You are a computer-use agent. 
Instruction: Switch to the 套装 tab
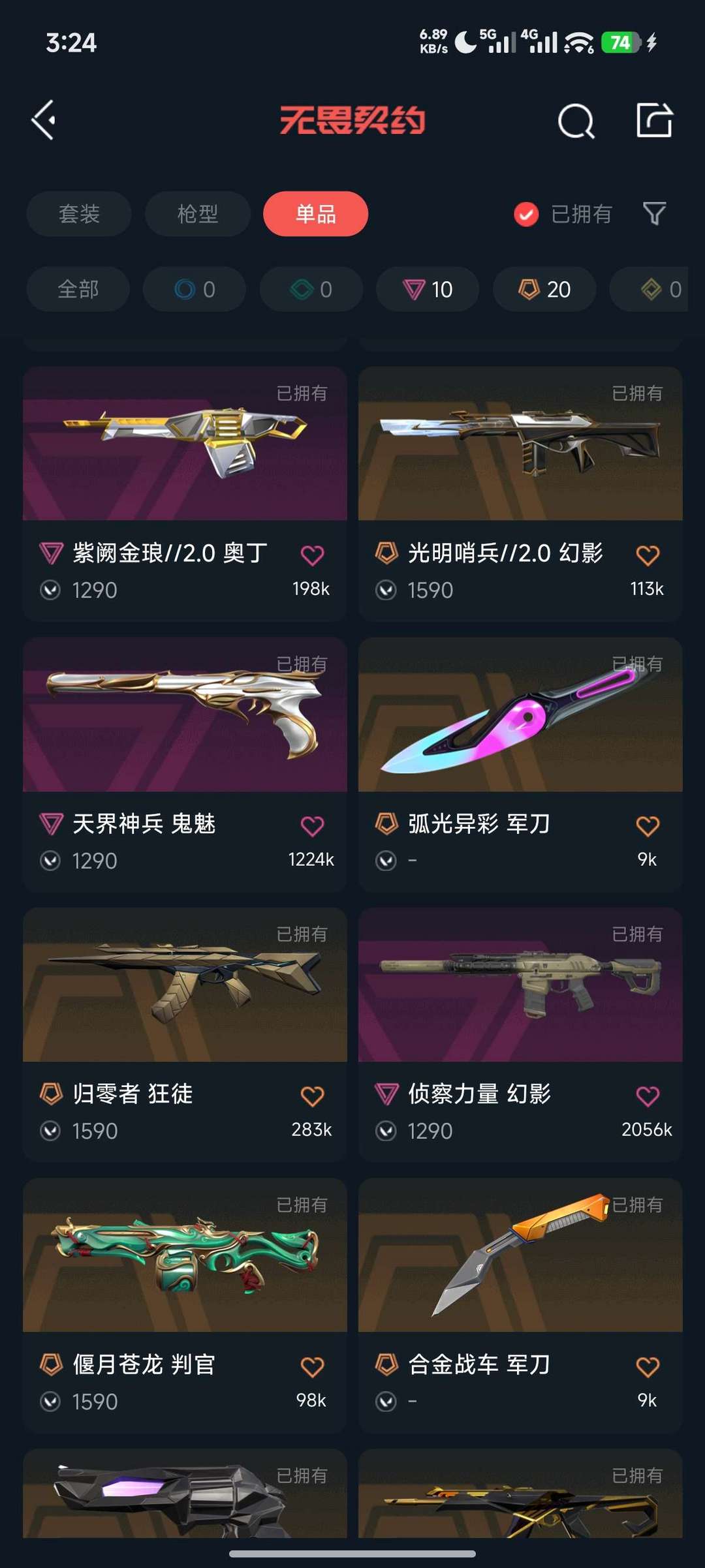(x=79, y=213)
